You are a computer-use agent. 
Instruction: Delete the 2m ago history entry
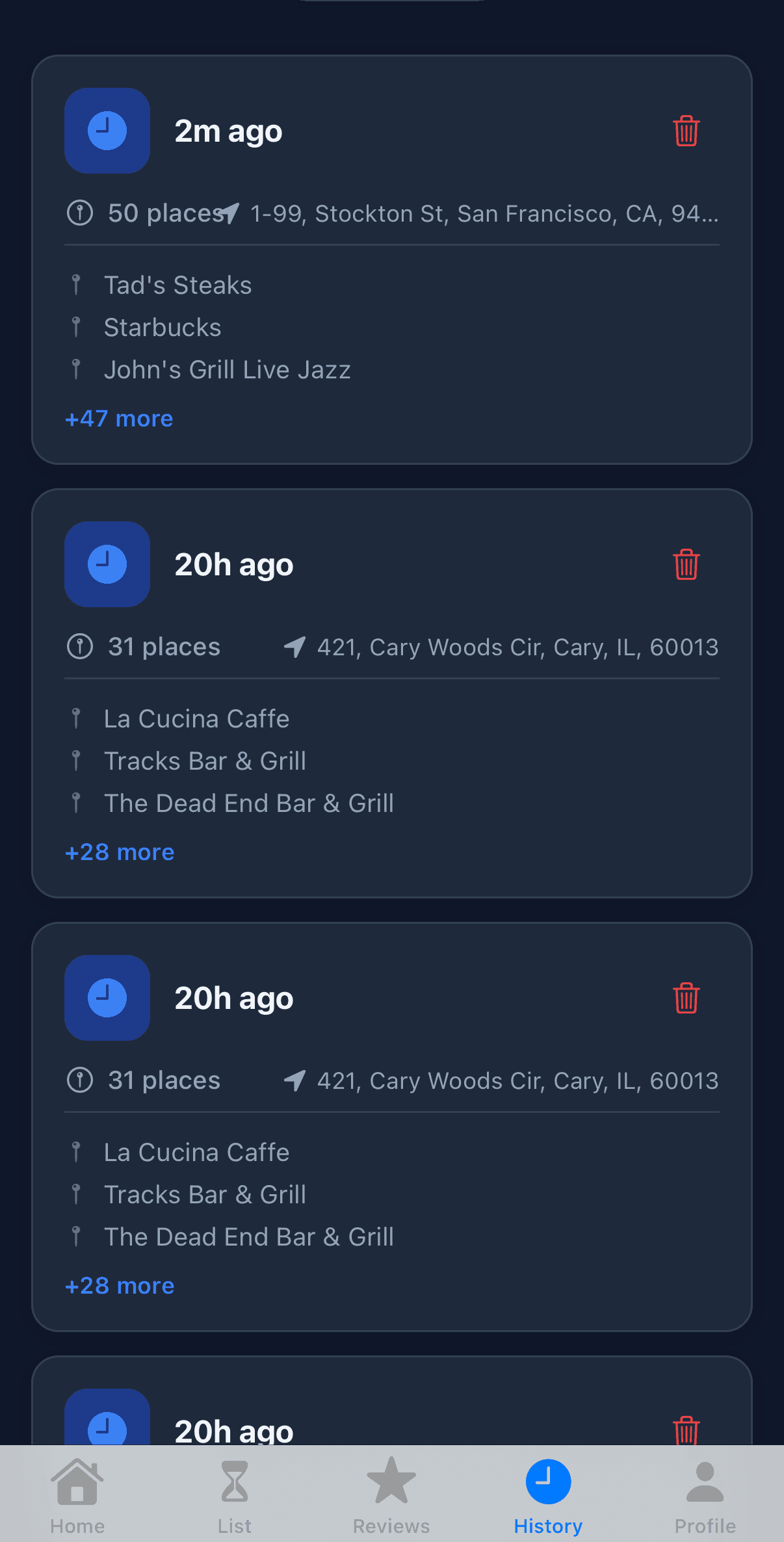[x=686, y=131]
